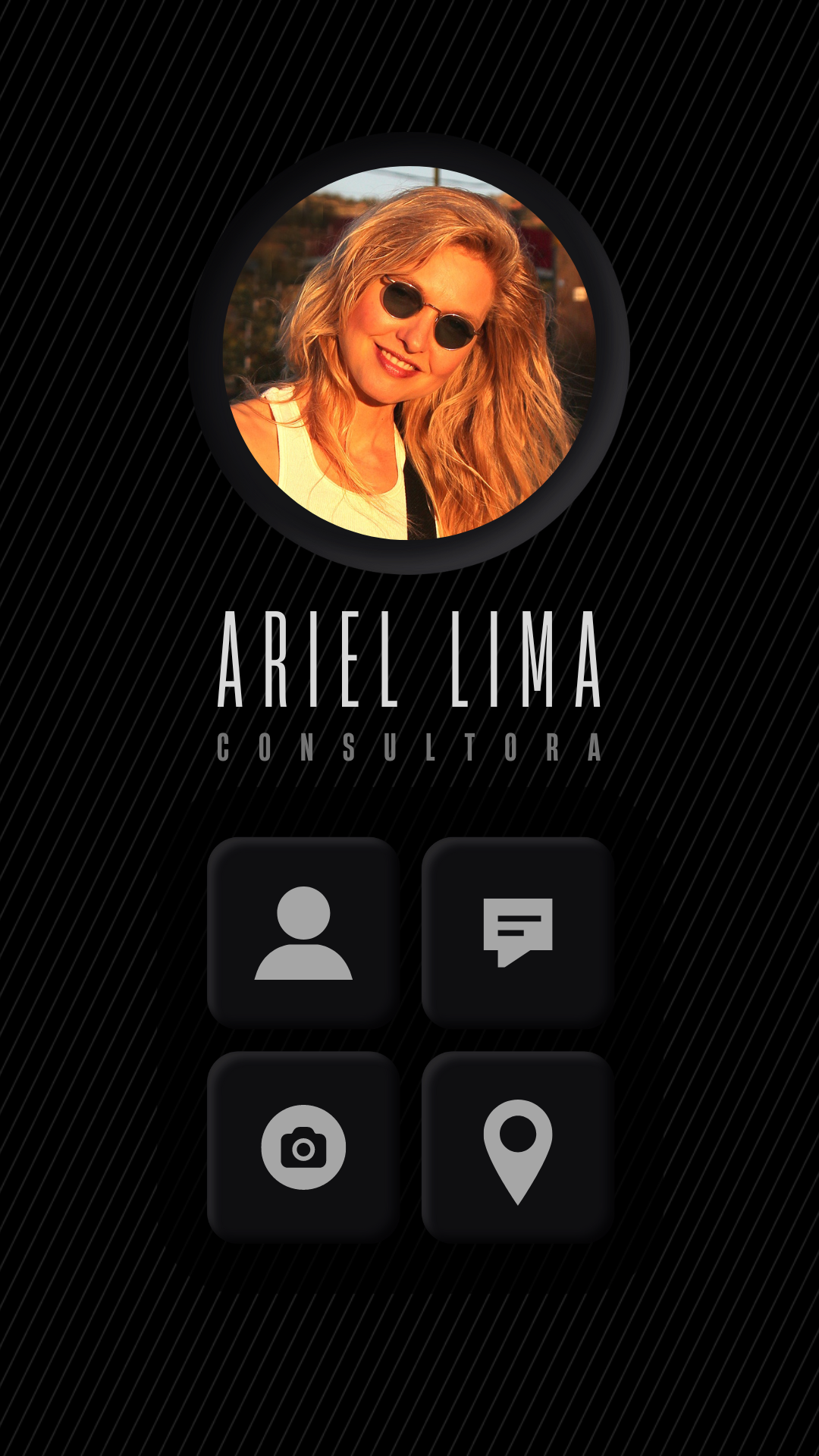The image size is (819, 1456).
Task: Open the location pin button
Action: 517,1147
